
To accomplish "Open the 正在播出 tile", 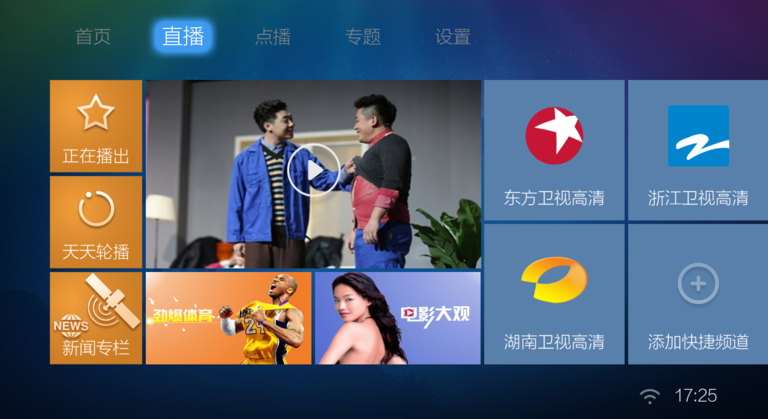I will coord(96,127).
